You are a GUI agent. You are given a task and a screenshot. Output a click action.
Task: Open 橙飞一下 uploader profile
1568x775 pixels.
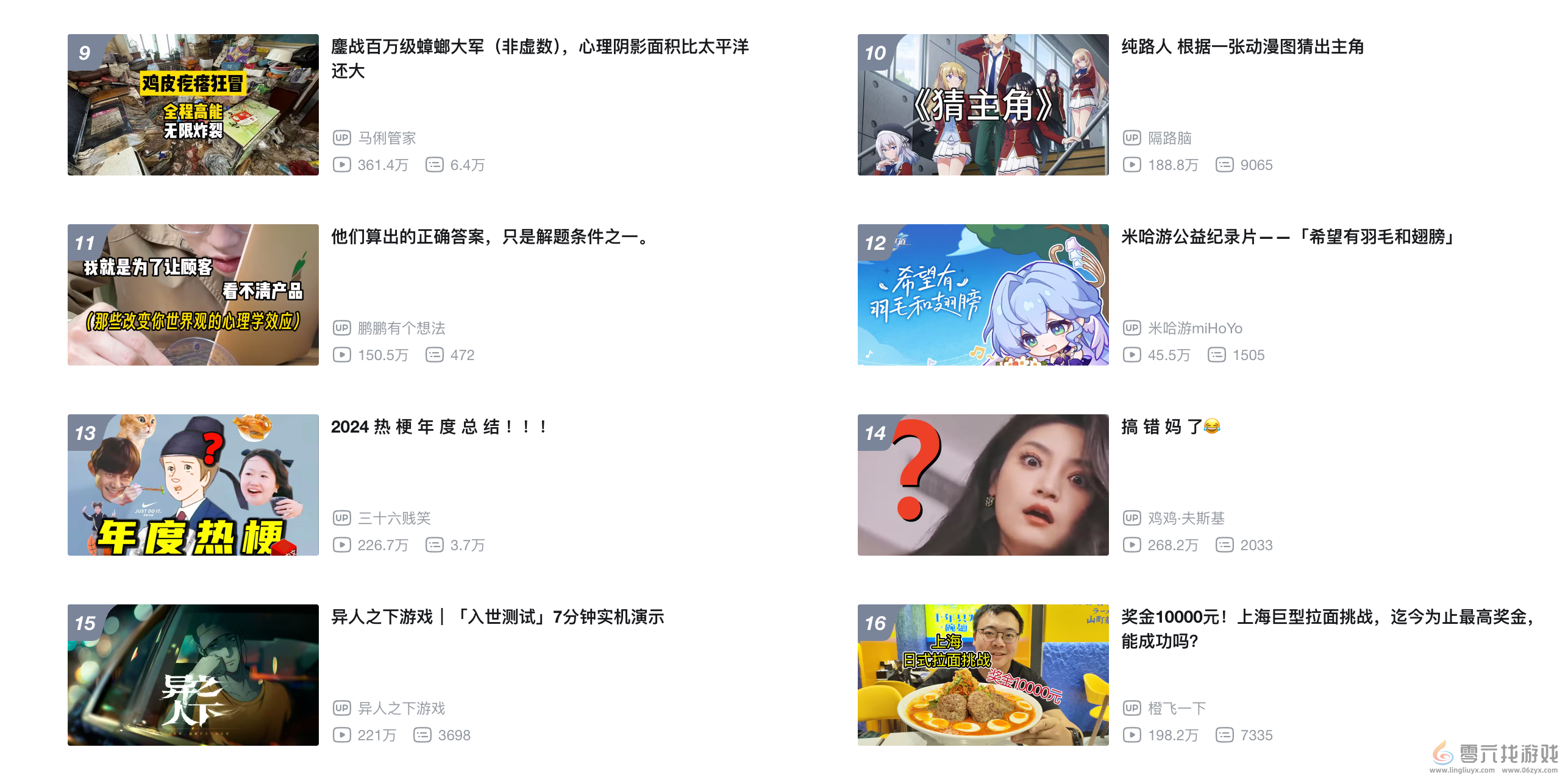[1177, 709]
